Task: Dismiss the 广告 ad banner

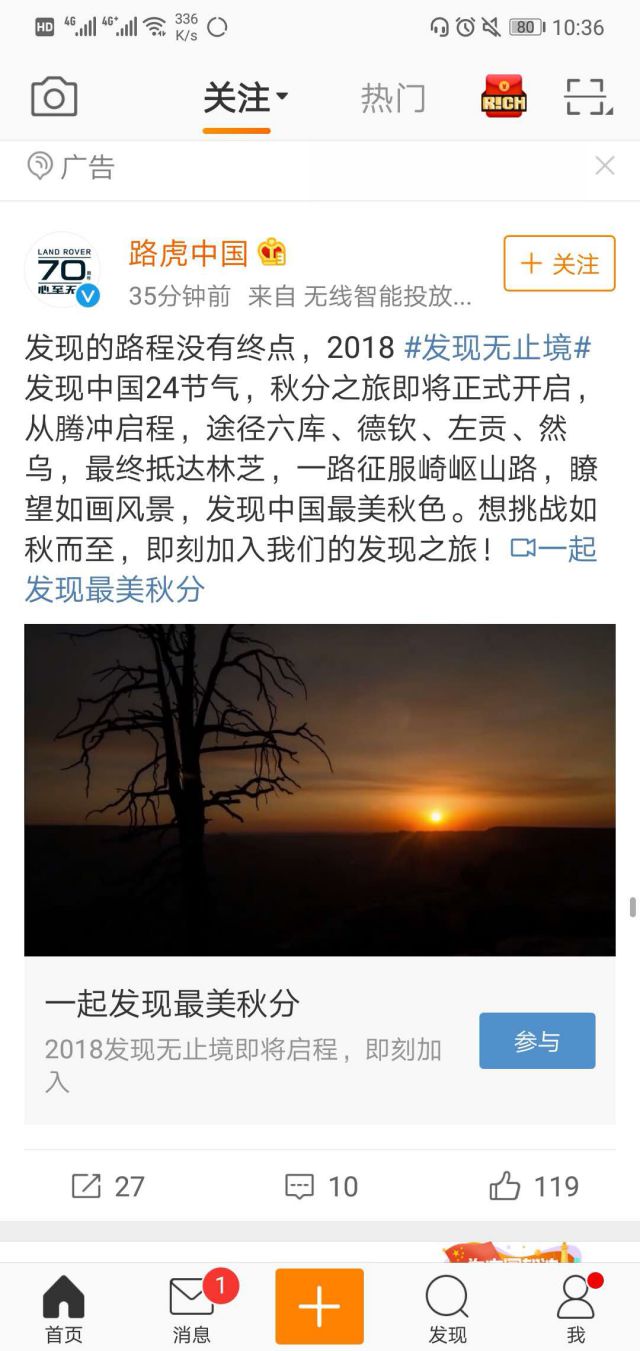Action: (605, 166)
